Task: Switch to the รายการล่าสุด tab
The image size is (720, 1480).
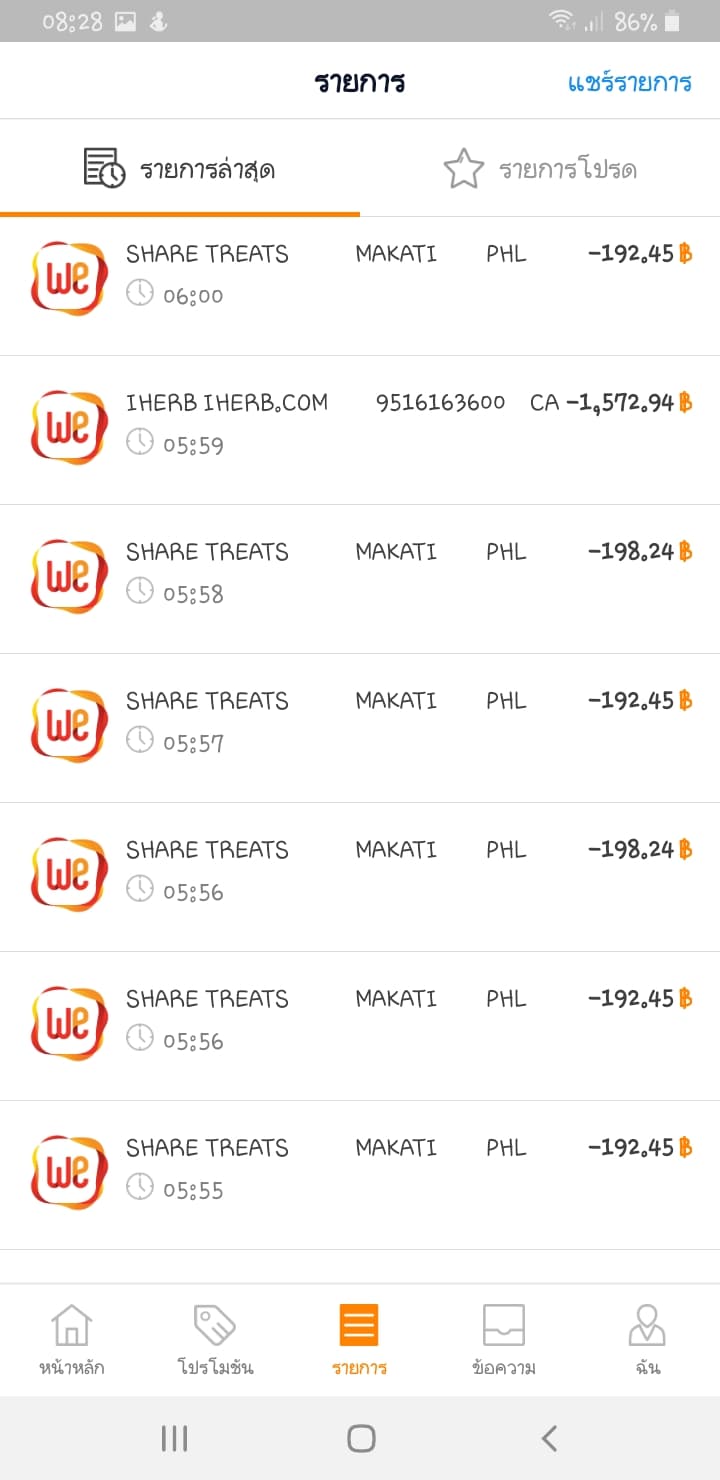Action: click(x=180, y=168)
